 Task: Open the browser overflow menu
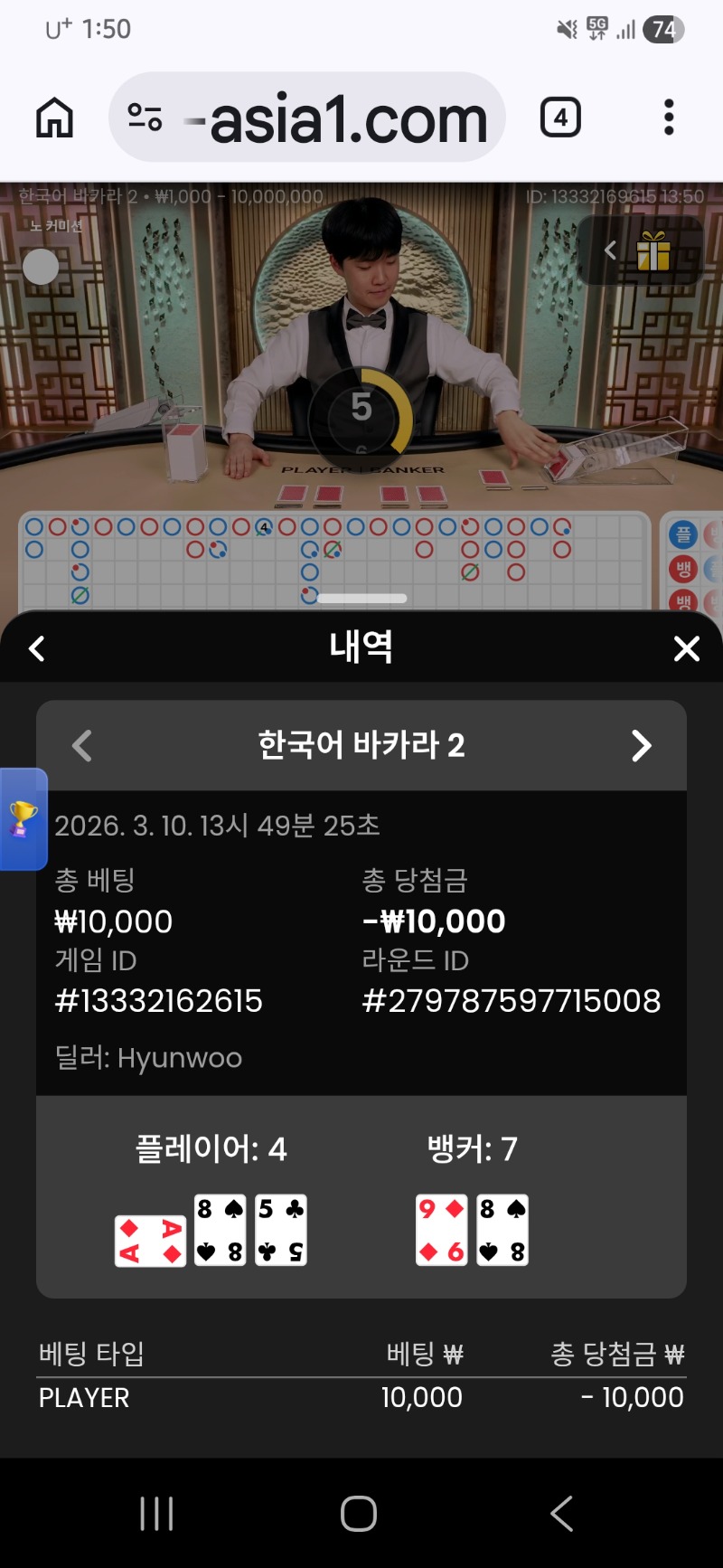tap(669, 118)
